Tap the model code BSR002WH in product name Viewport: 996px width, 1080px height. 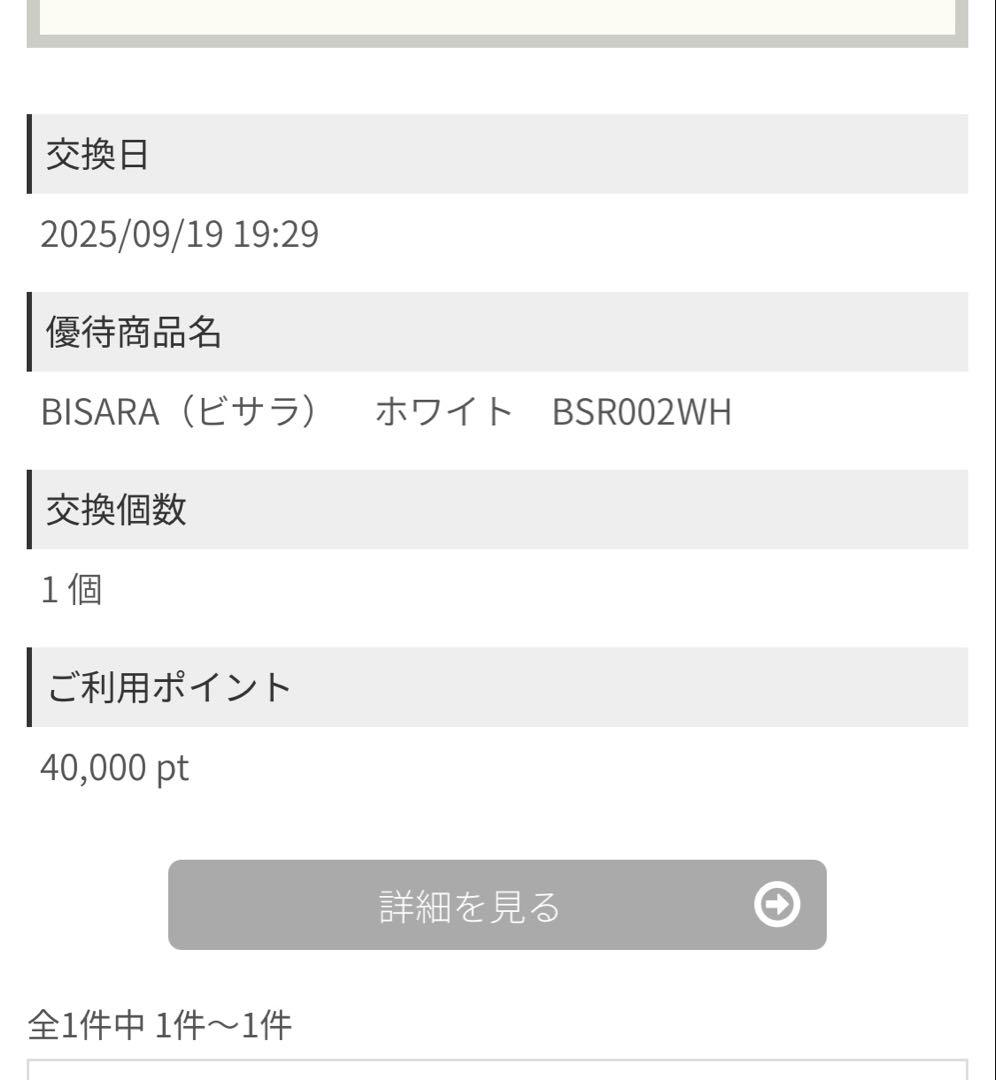coord(644,411)
